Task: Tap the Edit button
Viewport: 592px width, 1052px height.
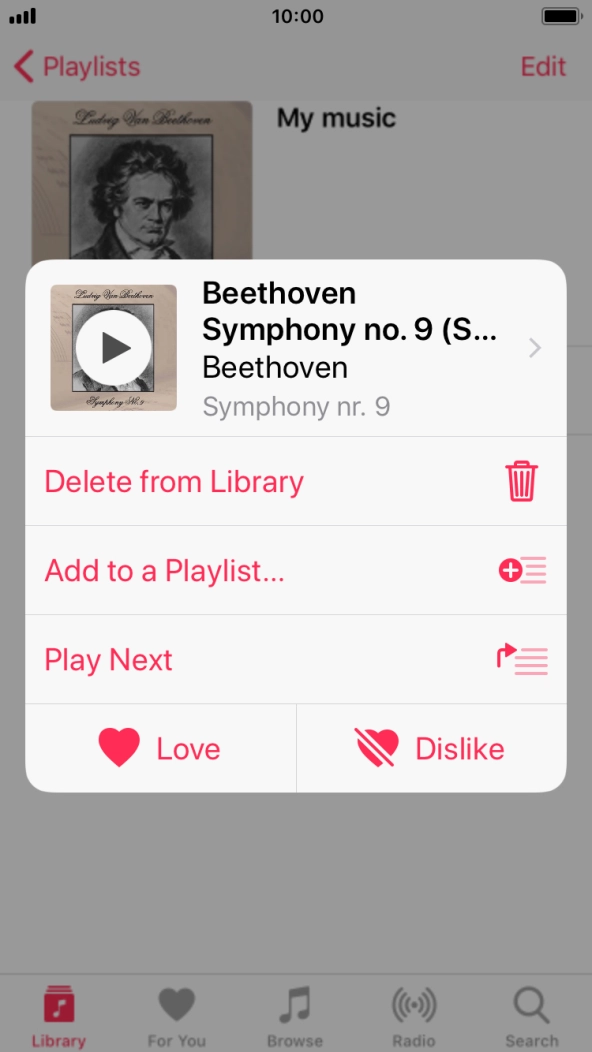Action: [x=543, y=66]
